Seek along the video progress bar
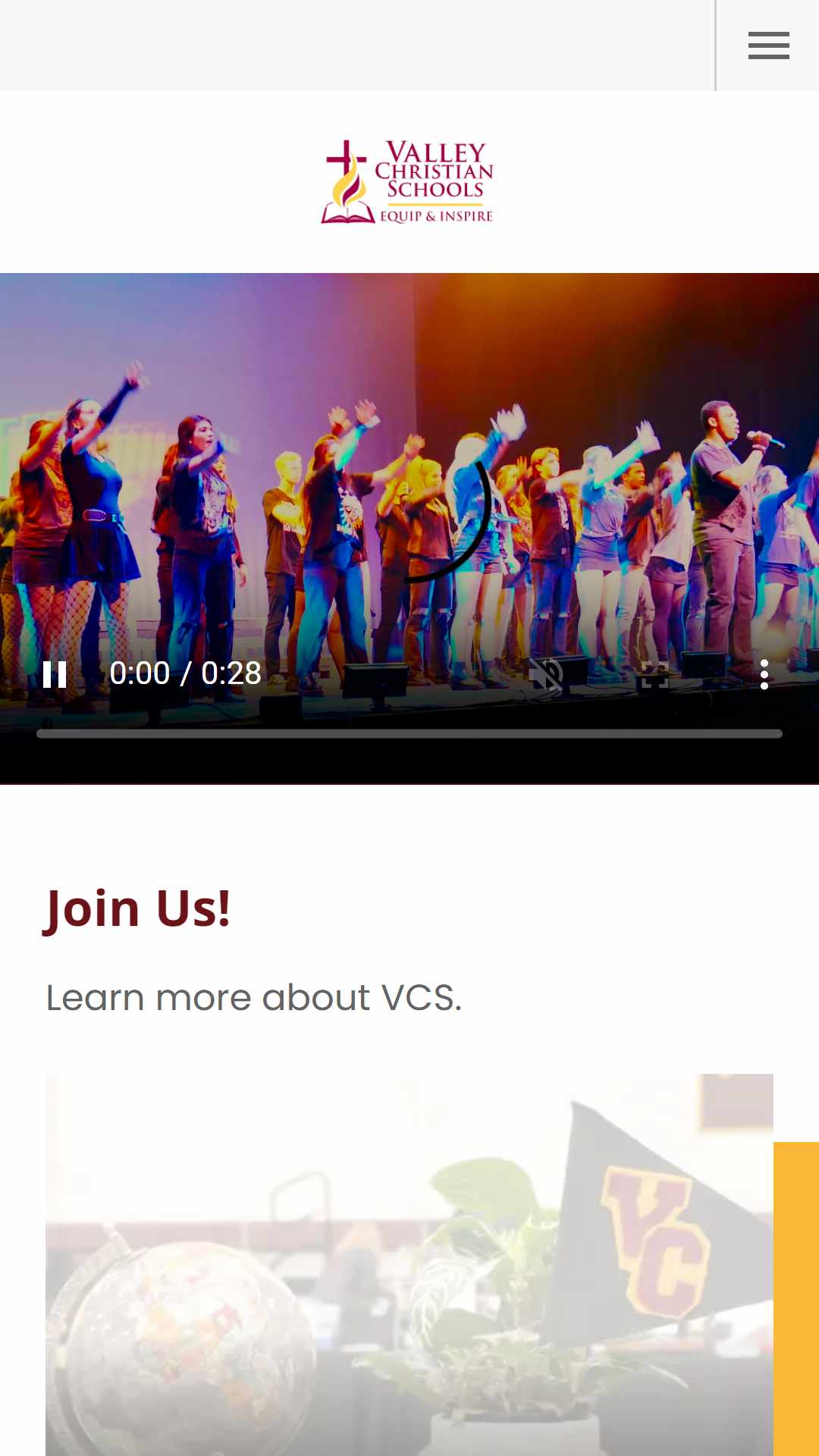This screenshot has height=1456, width=819. (409, 733)
